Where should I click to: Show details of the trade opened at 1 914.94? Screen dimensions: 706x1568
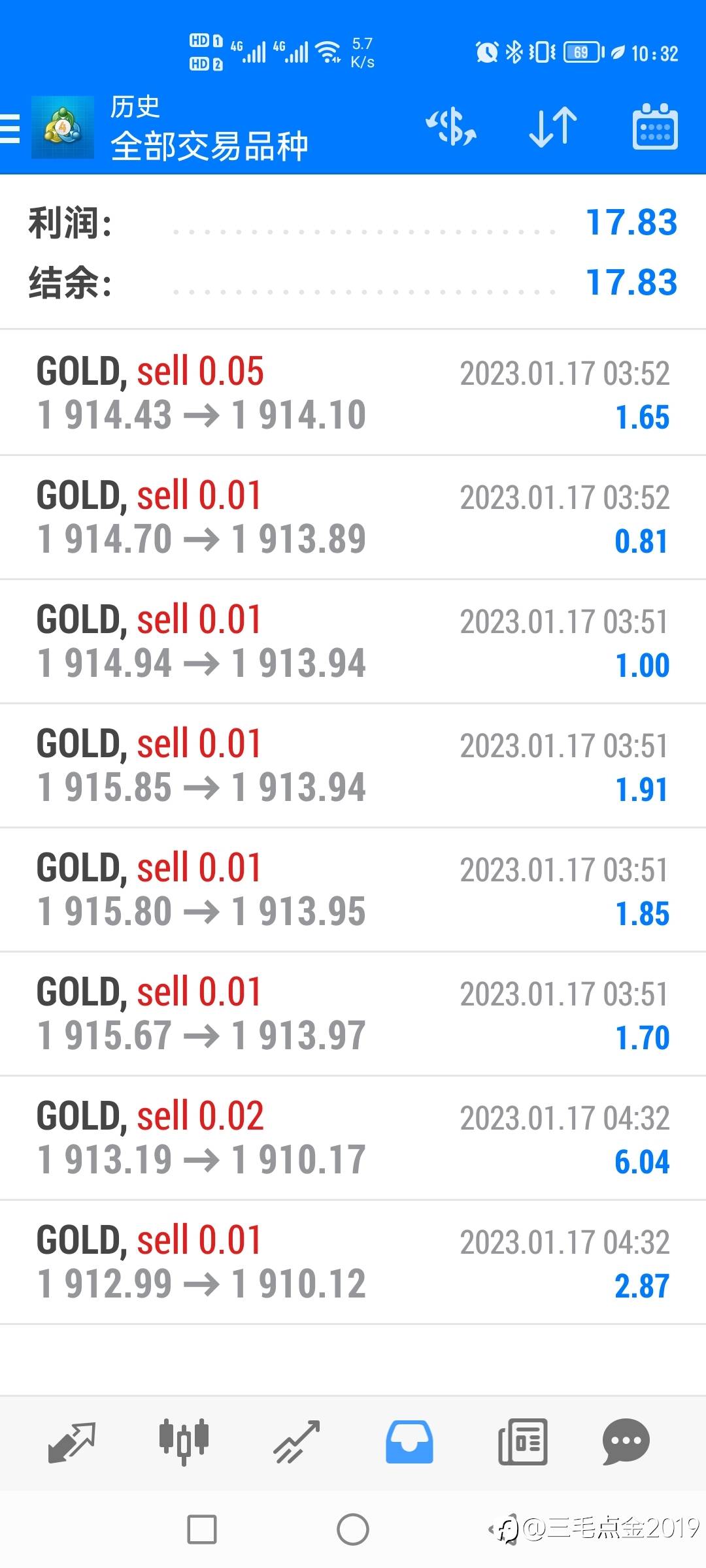coord(353,641)
